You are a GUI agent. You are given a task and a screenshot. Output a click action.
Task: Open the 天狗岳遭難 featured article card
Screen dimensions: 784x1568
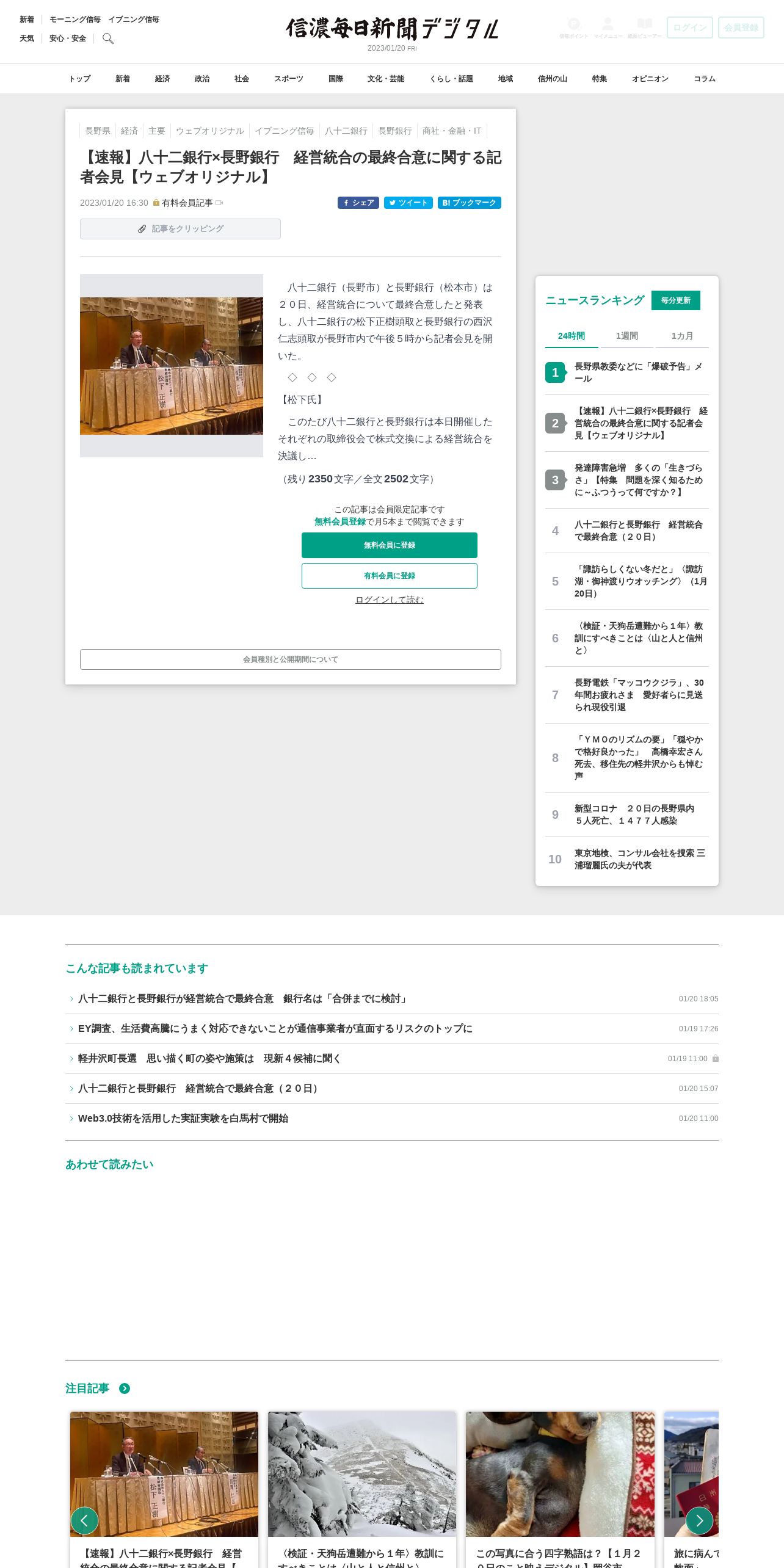pos(362,1490)
